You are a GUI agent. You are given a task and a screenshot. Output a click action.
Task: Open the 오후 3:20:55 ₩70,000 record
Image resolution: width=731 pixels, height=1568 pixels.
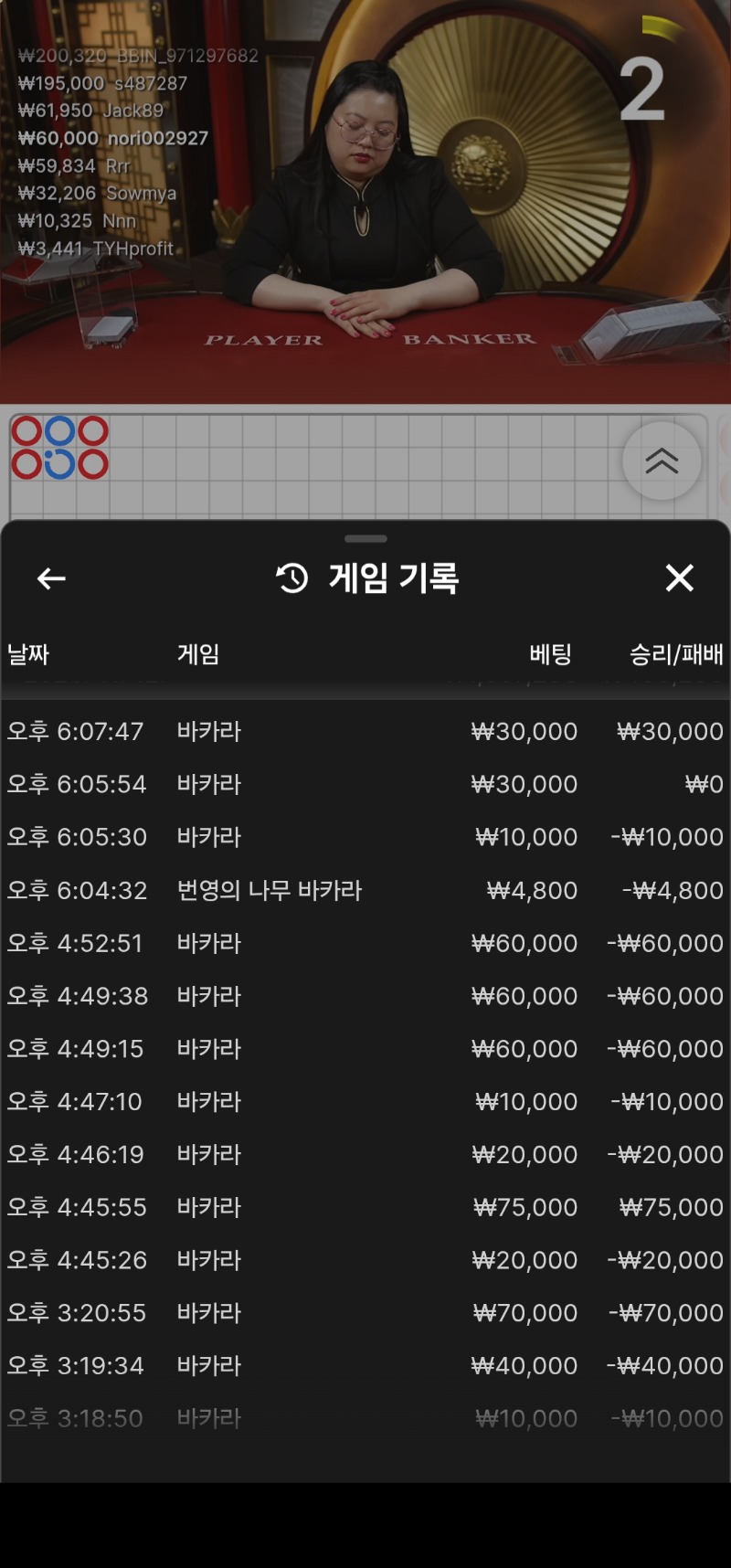click(365, 1313)
